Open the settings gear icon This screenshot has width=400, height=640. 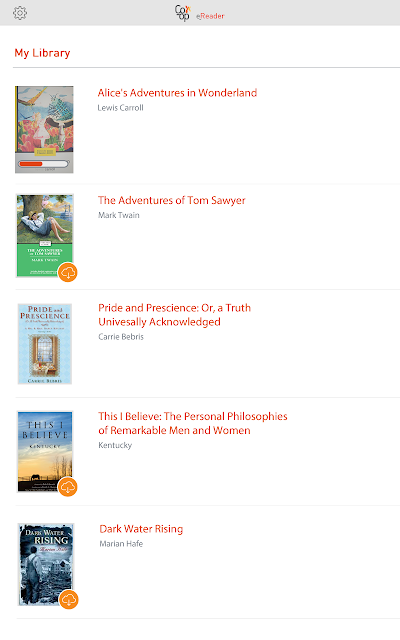pos(20,13)
